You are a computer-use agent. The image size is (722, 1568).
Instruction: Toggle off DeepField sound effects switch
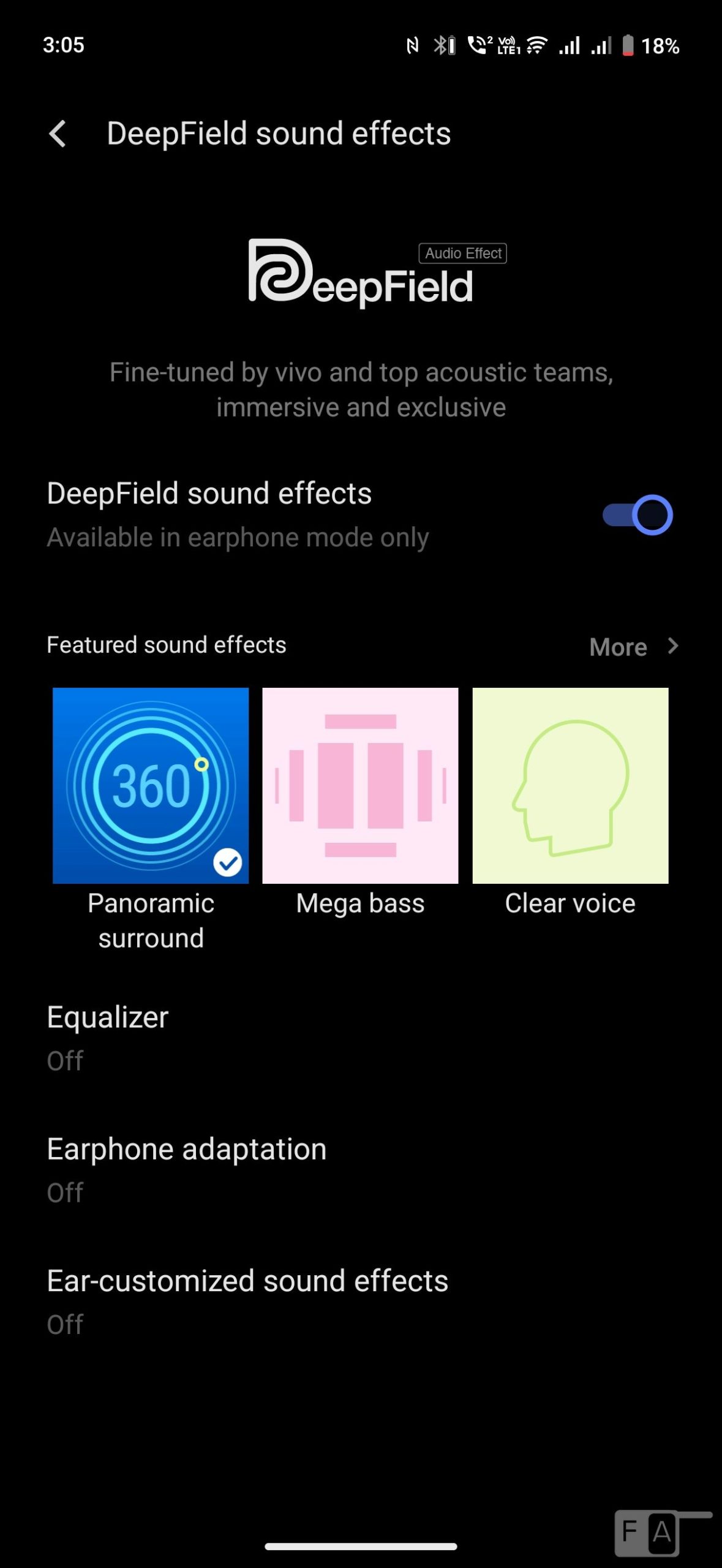coord(637,514)
